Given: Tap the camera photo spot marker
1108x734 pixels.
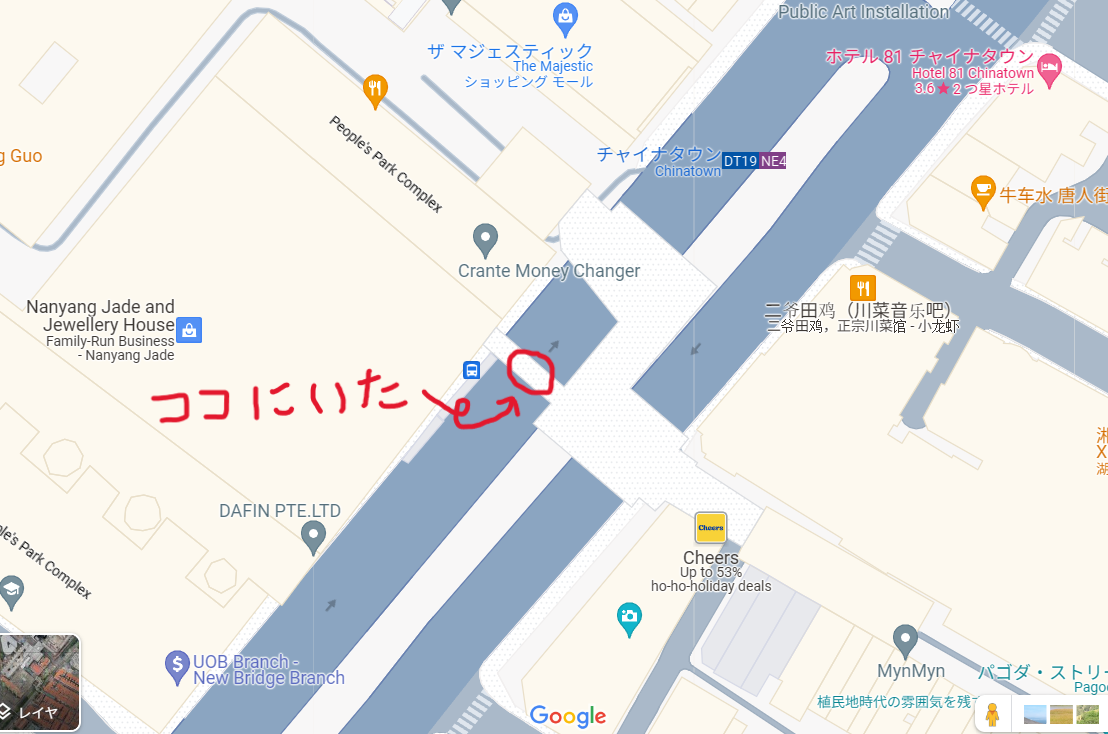Looking at the screenshot, I should click(628, 617).
